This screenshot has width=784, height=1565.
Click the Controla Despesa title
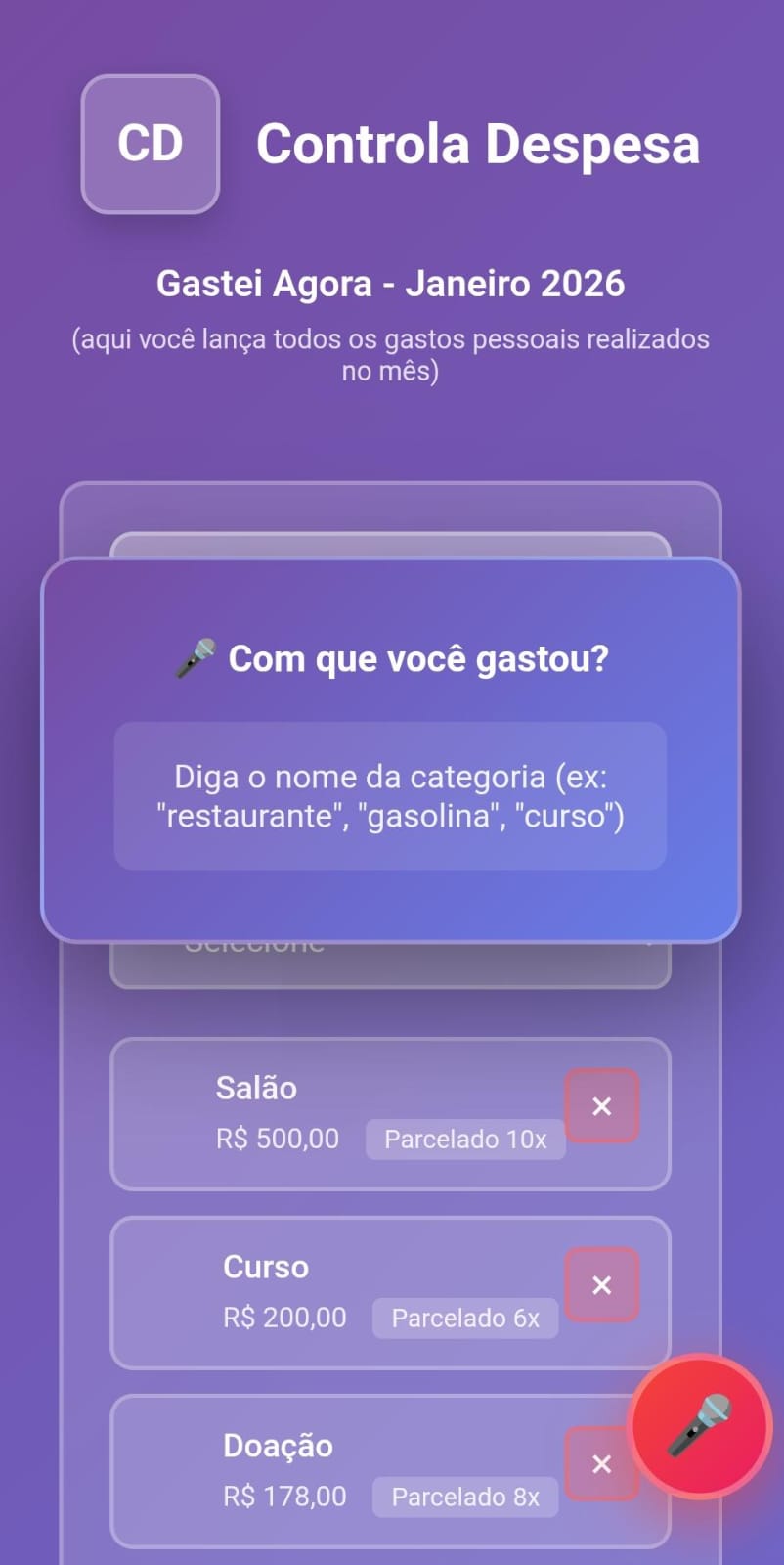pyautogui.click(x=480, y=144)
